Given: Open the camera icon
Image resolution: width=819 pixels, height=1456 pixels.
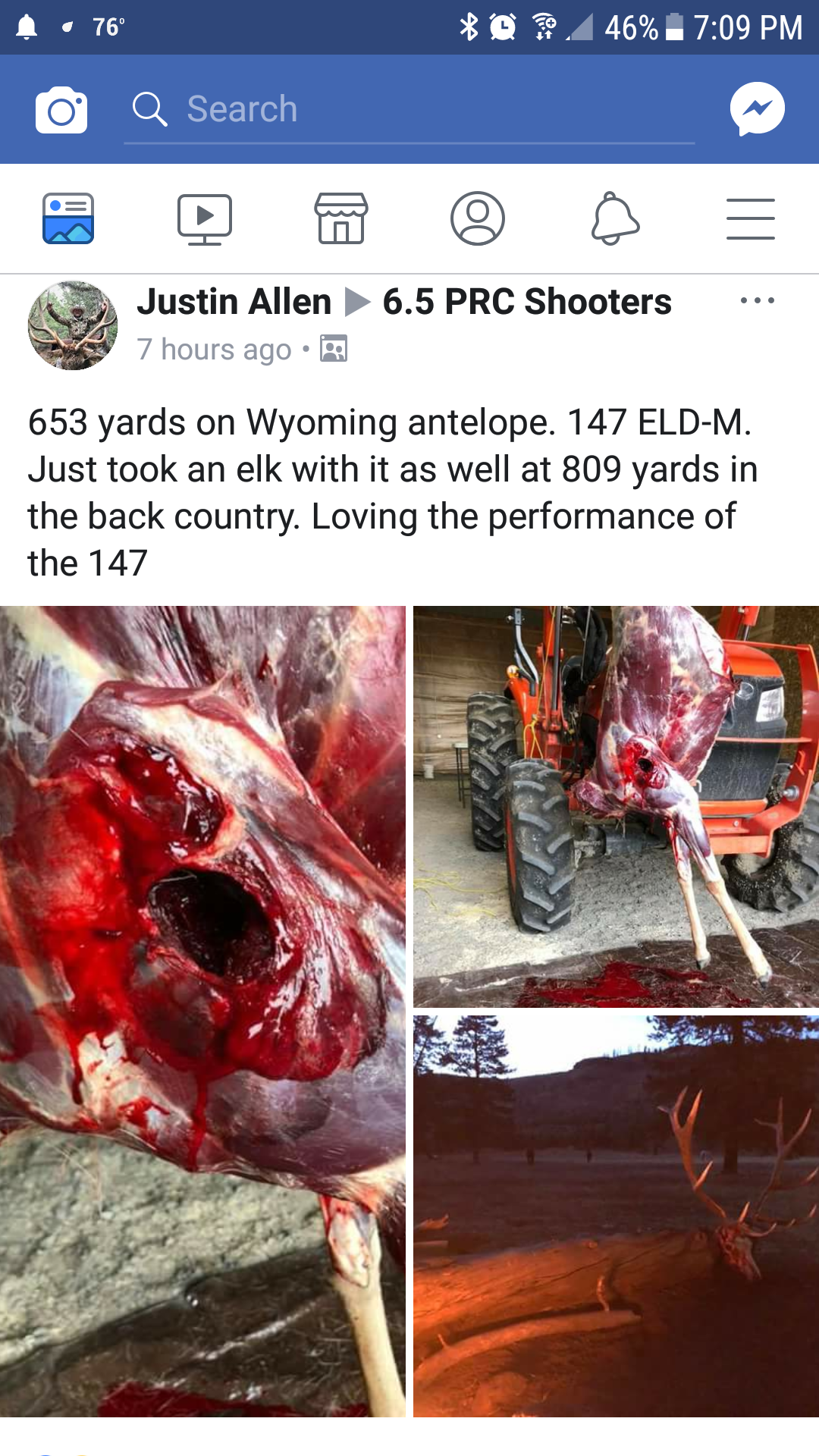Looking at the screenshot, I should [61, 110].
